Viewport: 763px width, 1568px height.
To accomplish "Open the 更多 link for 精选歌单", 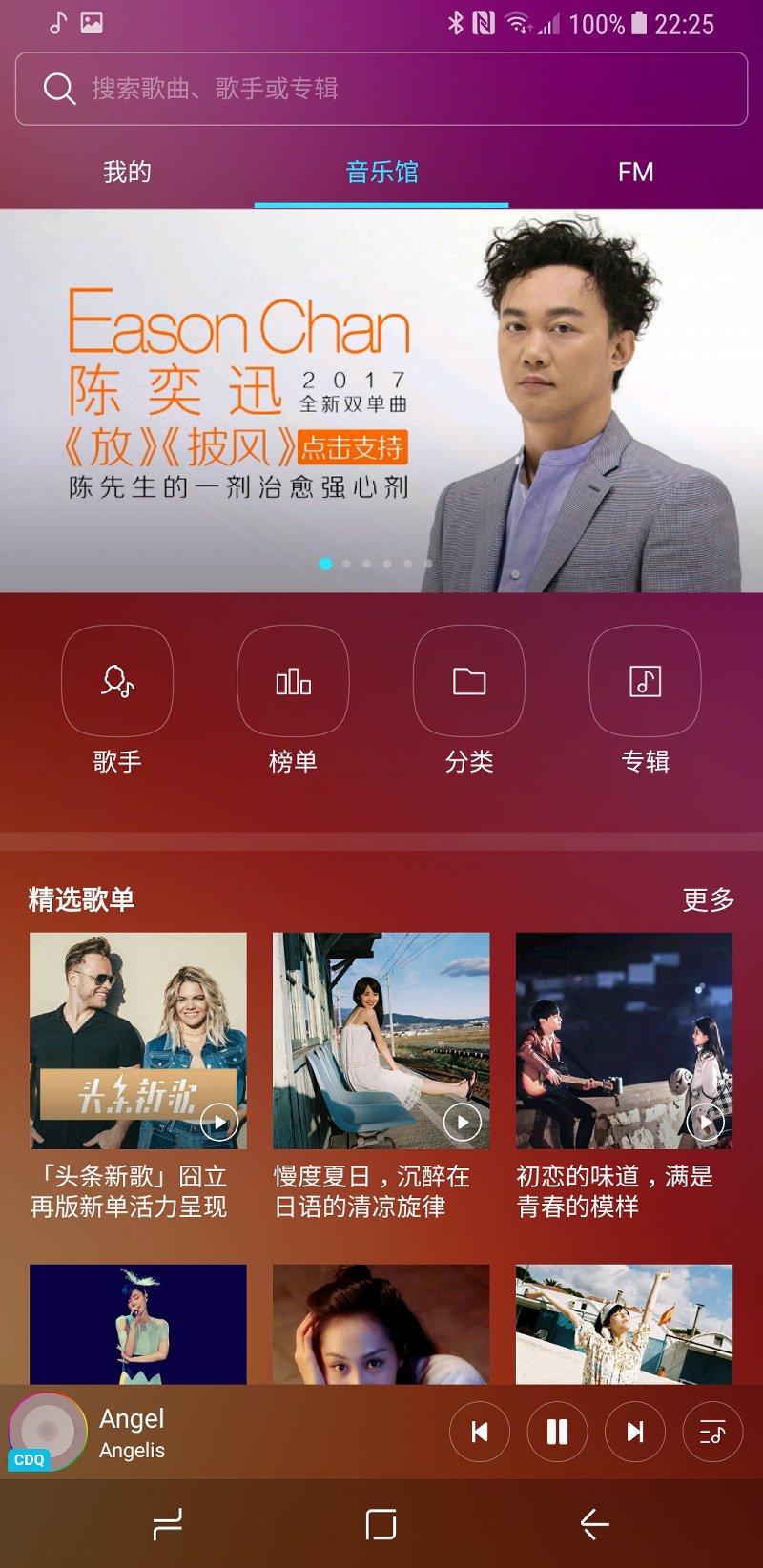I will (x=706, y=897).
